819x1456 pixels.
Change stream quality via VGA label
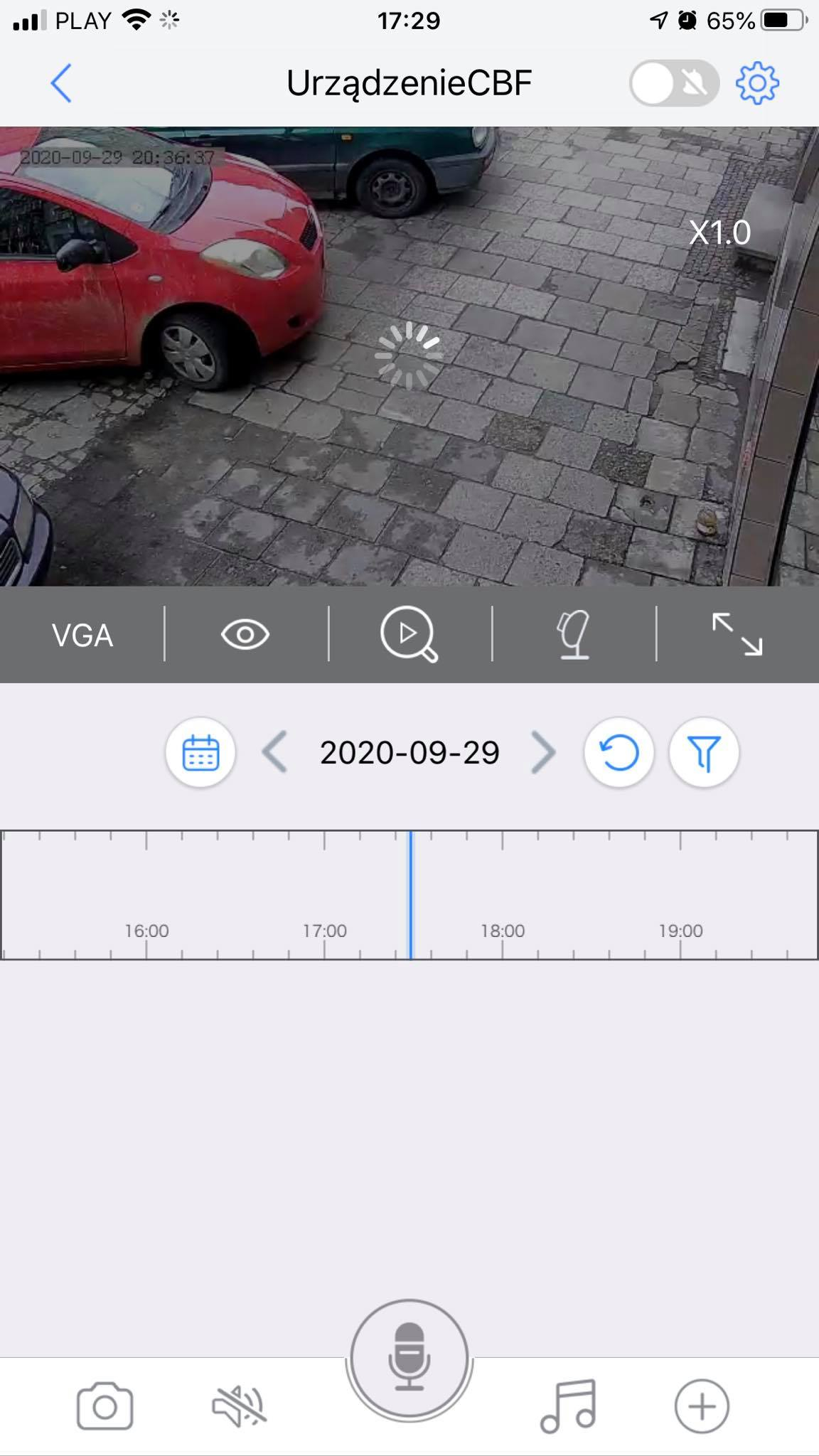[82, 635]
